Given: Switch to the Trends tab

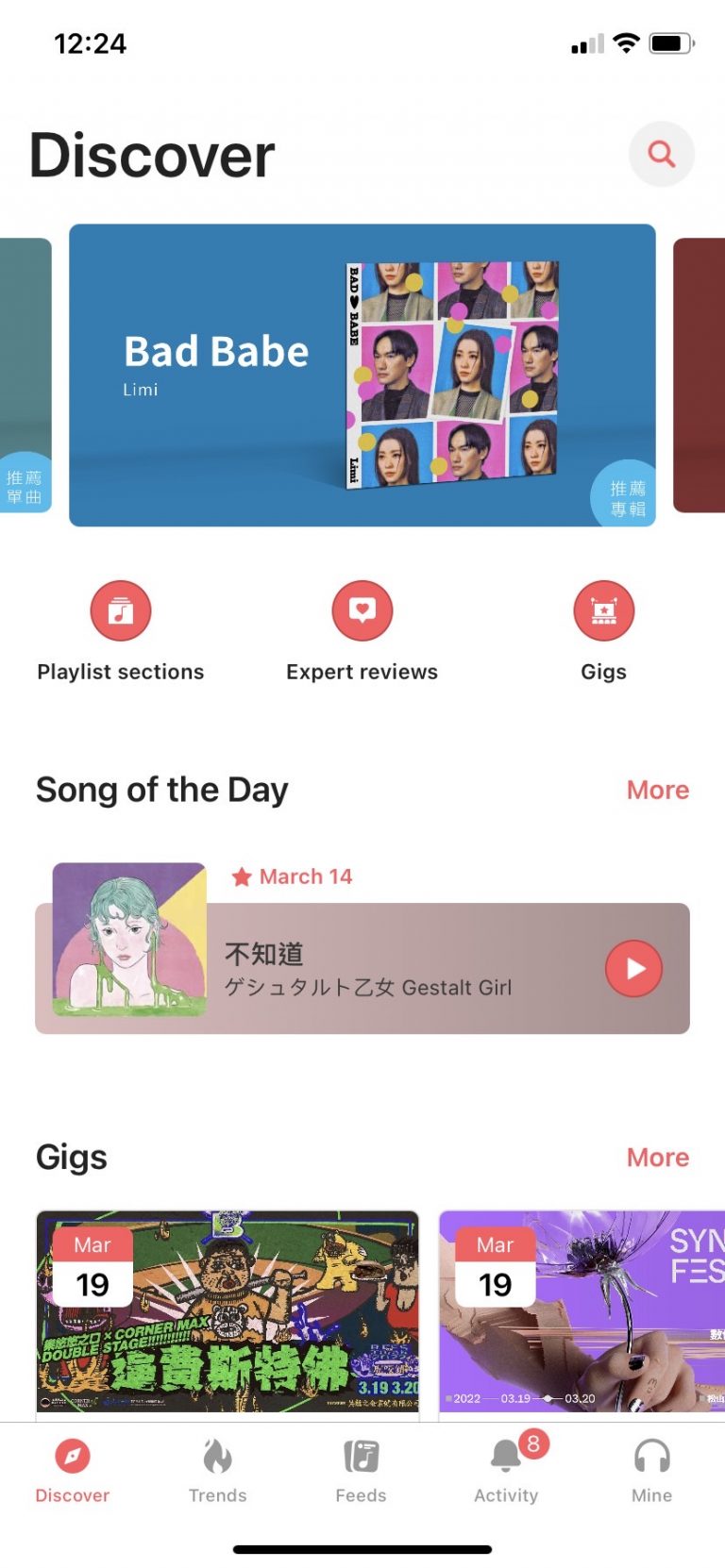Looking at the screenshot, I should point(217,1470).
